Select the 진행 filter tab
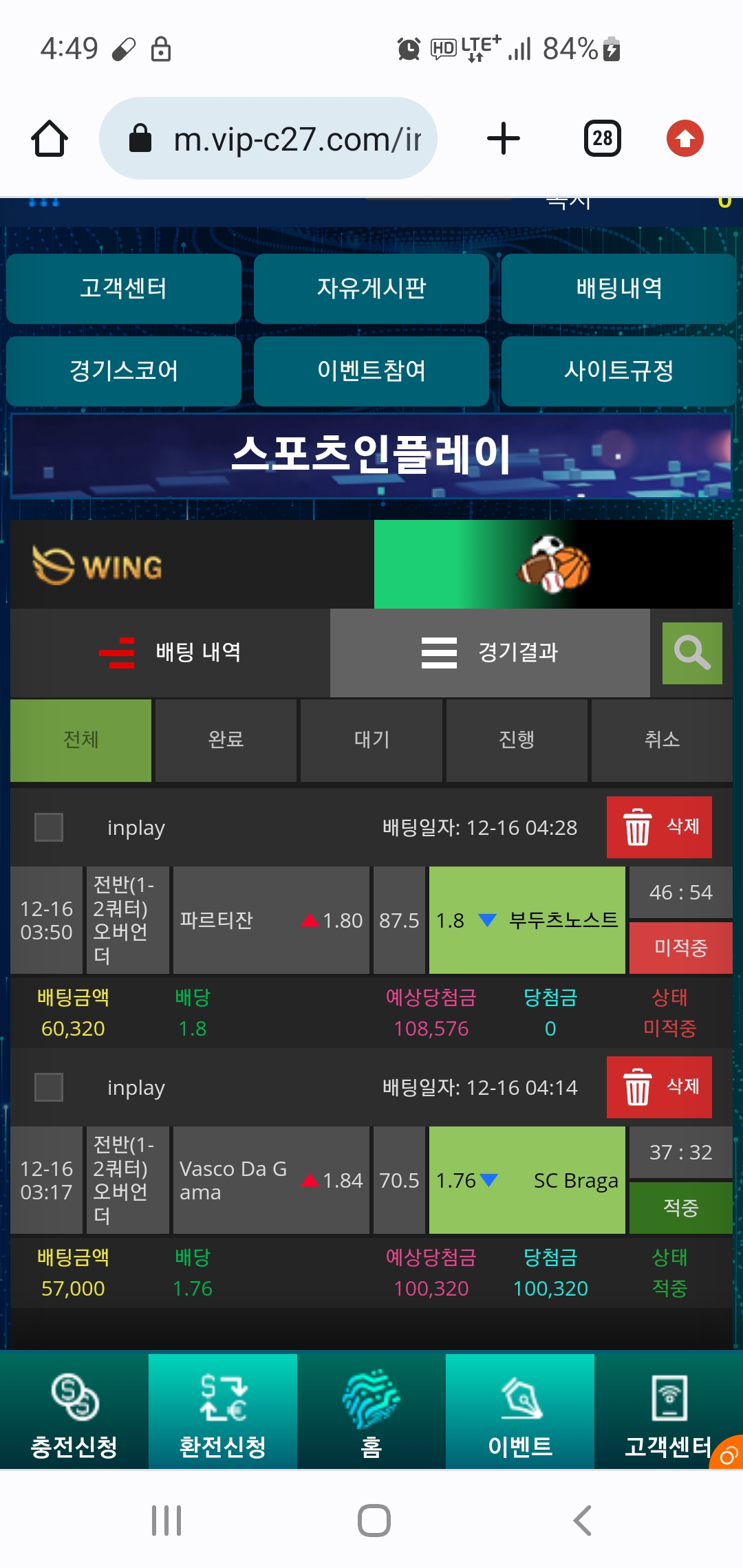743x1568 pixels. point(517,740)
